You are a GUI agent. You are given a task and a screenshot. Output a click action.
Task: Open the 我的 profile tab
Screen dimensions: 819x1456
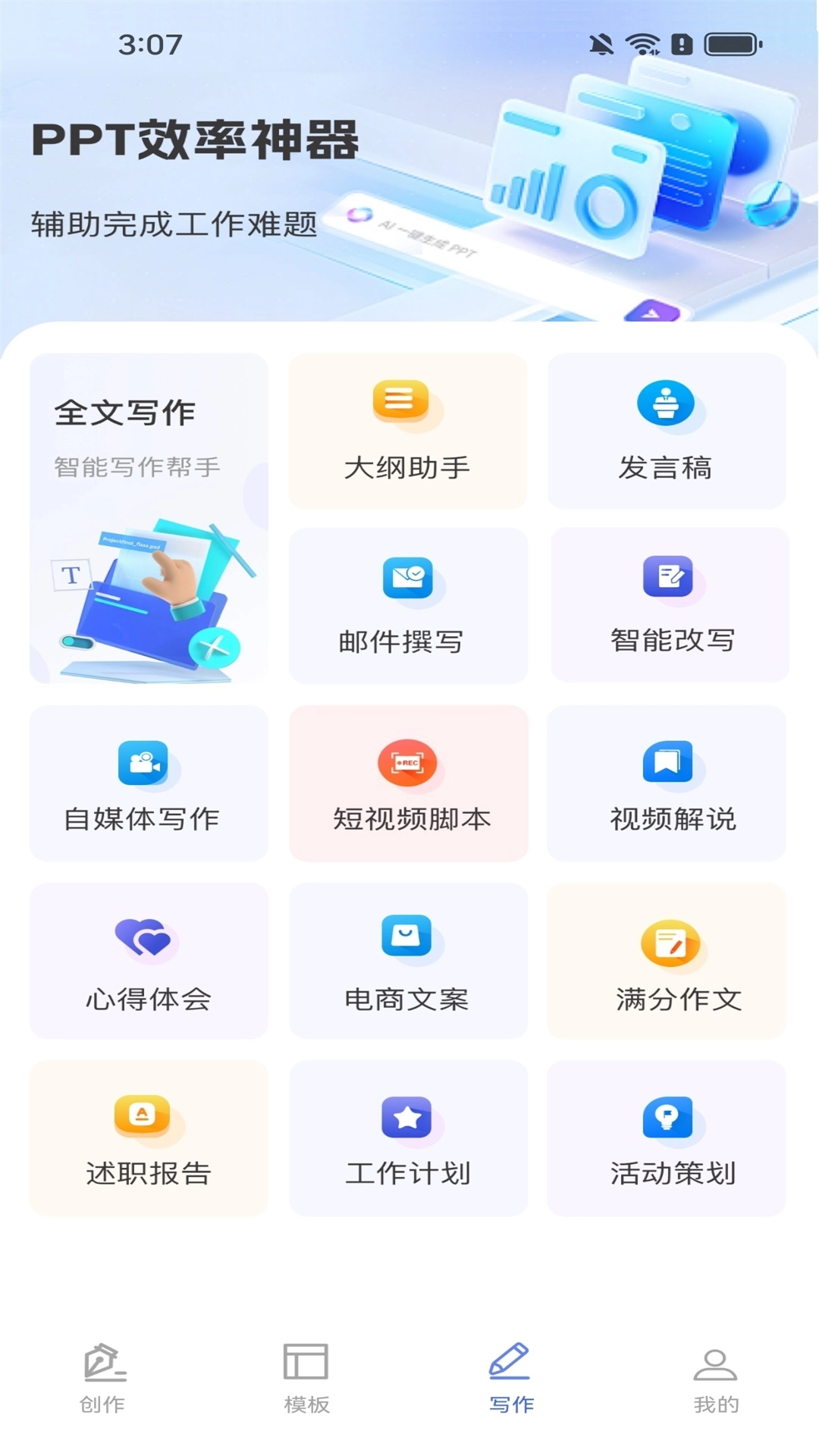pos(715,1378)
